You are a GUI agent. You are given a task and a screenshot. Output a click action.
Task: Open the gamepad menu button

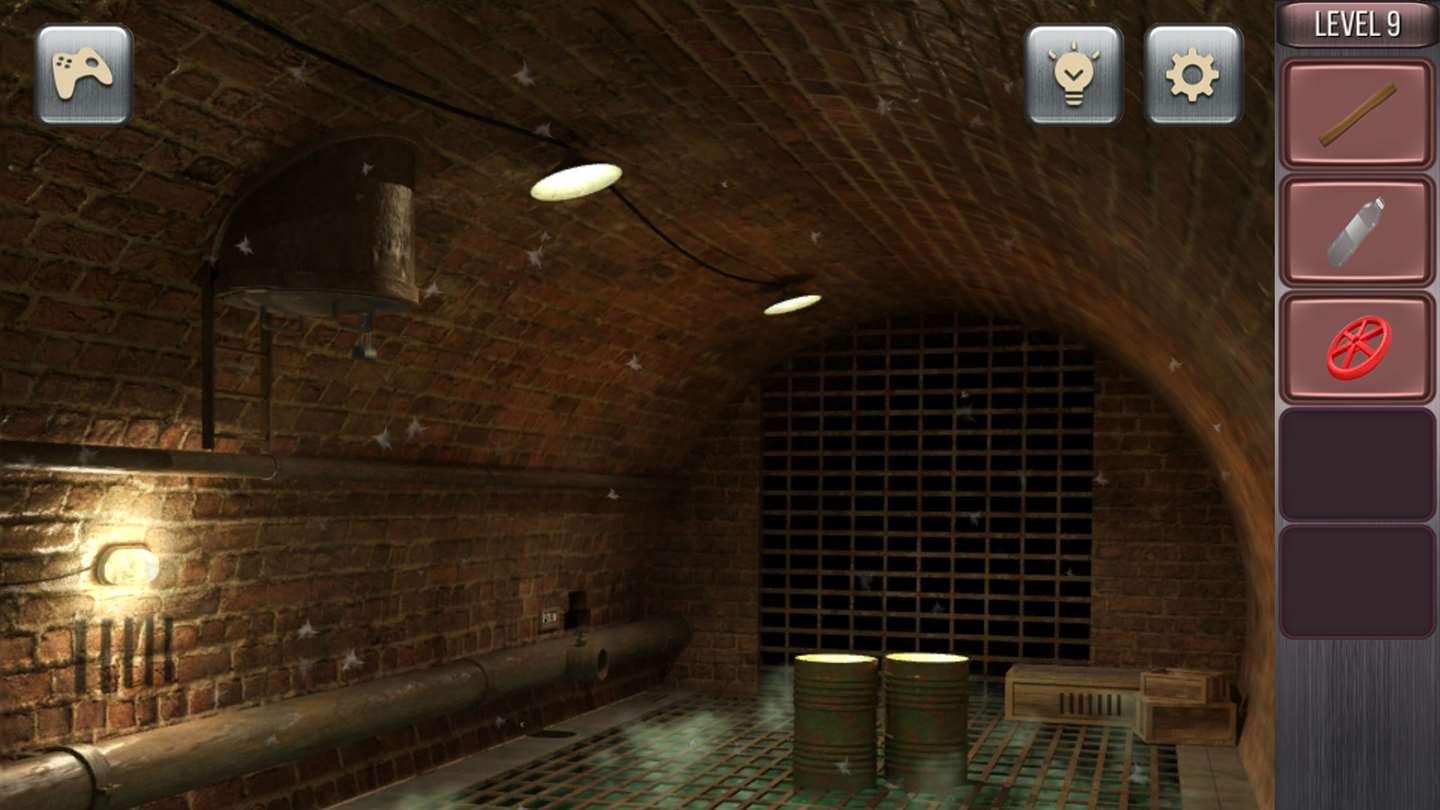point(84,74)
